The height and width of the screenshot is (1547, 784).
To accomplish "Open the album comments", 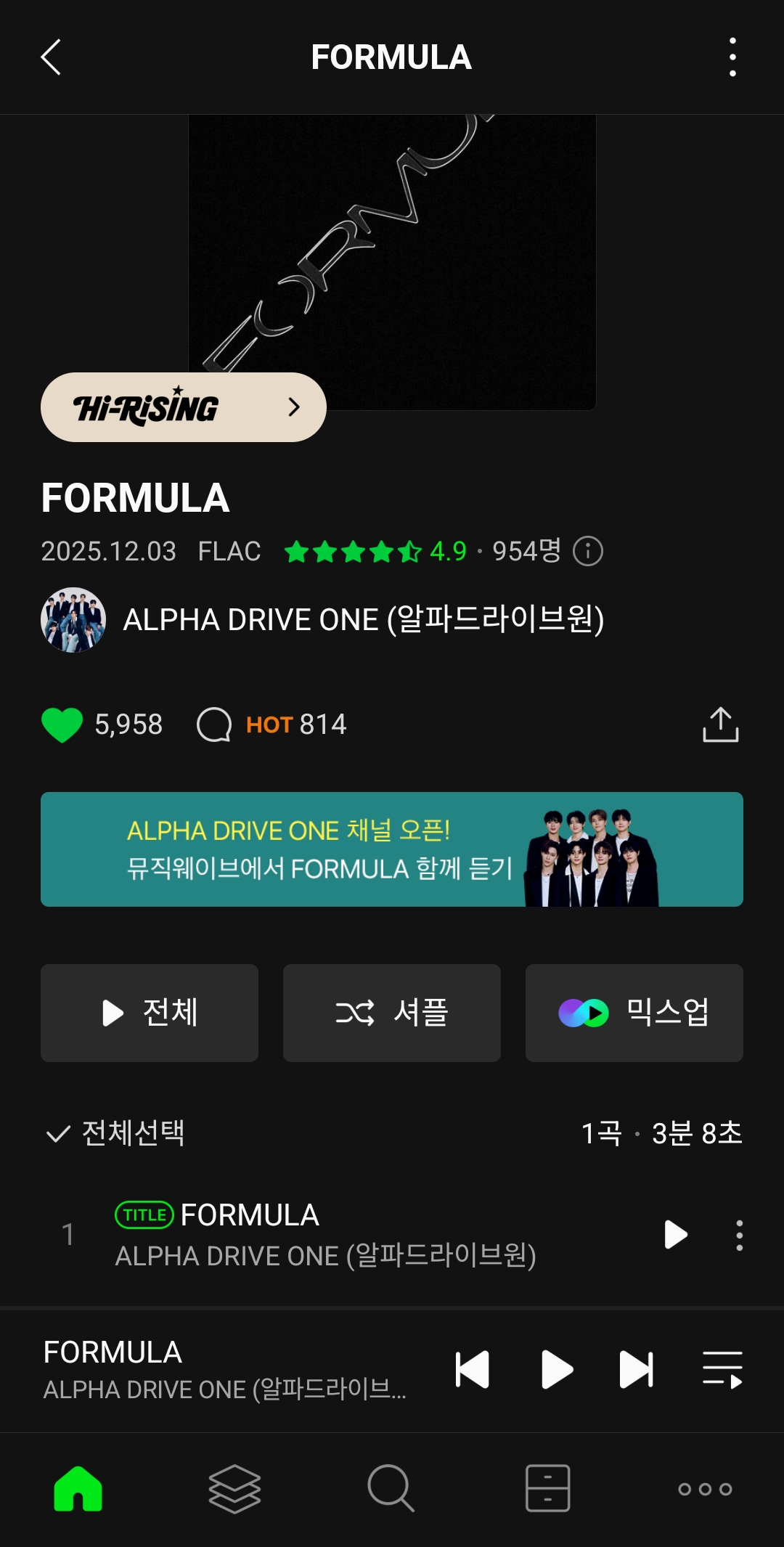I will (x=214, y=724).
